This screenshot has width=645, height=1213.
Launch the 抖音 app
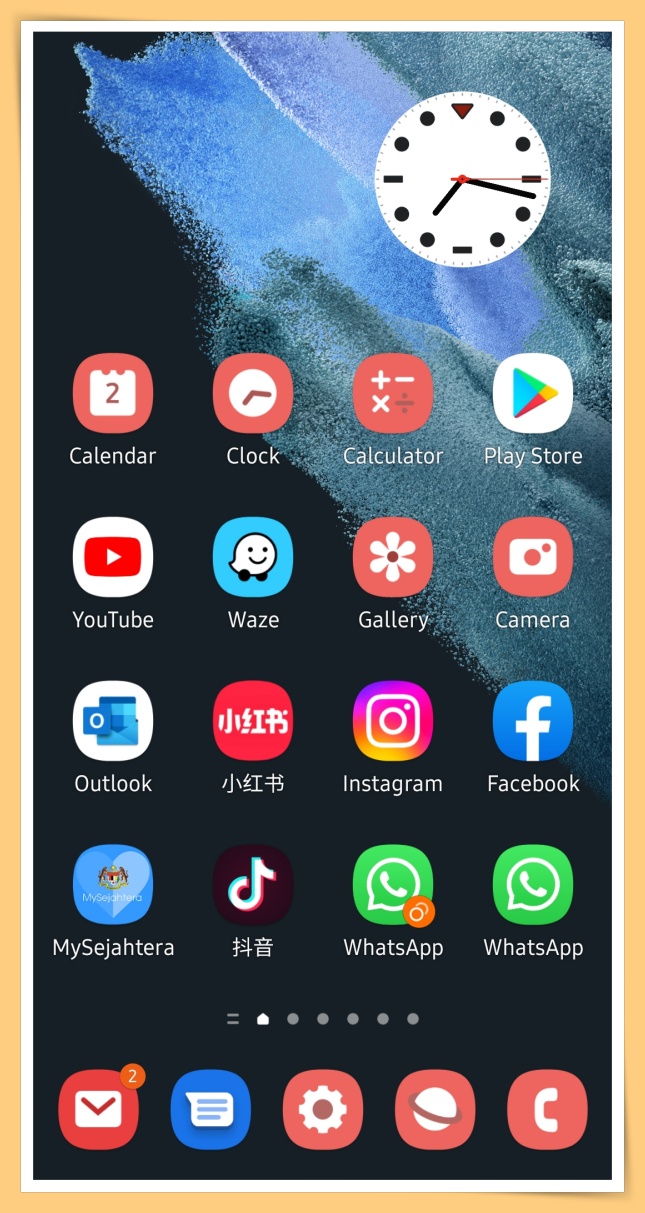pyautogui.click(x=253, y=886)
